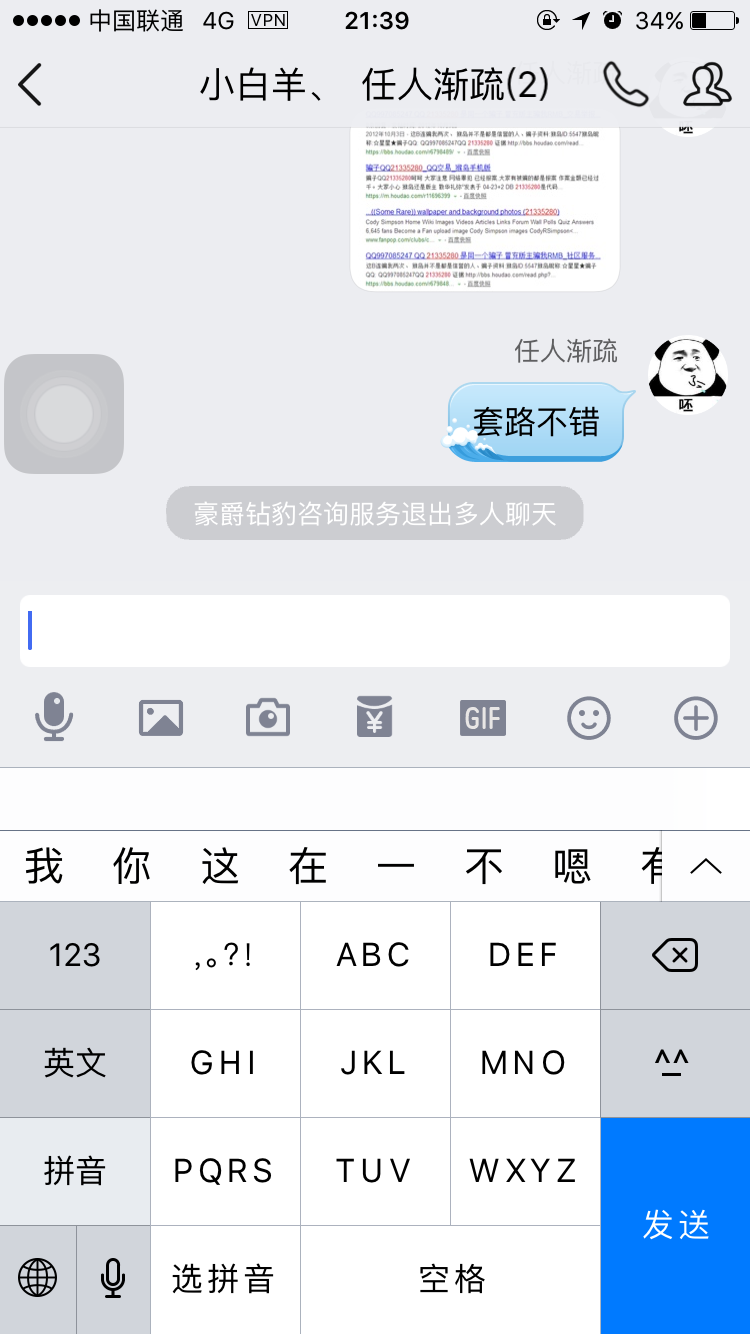Open the shared search results screenshot
The width and height of the screenshot is (750, 1334).
click(x=485, y=210)
